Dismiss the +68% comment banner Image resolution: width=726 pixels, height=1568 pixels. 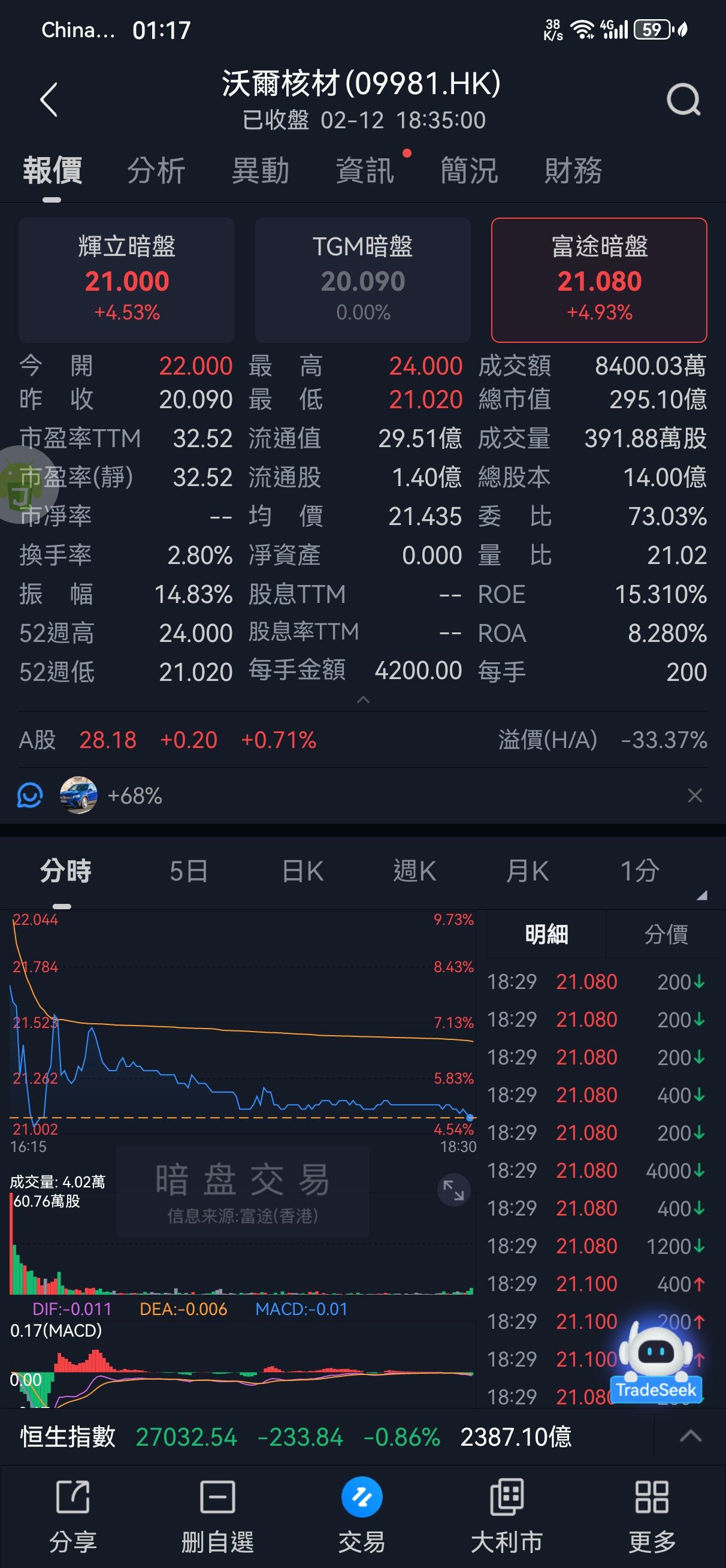(x=694, y=795)
